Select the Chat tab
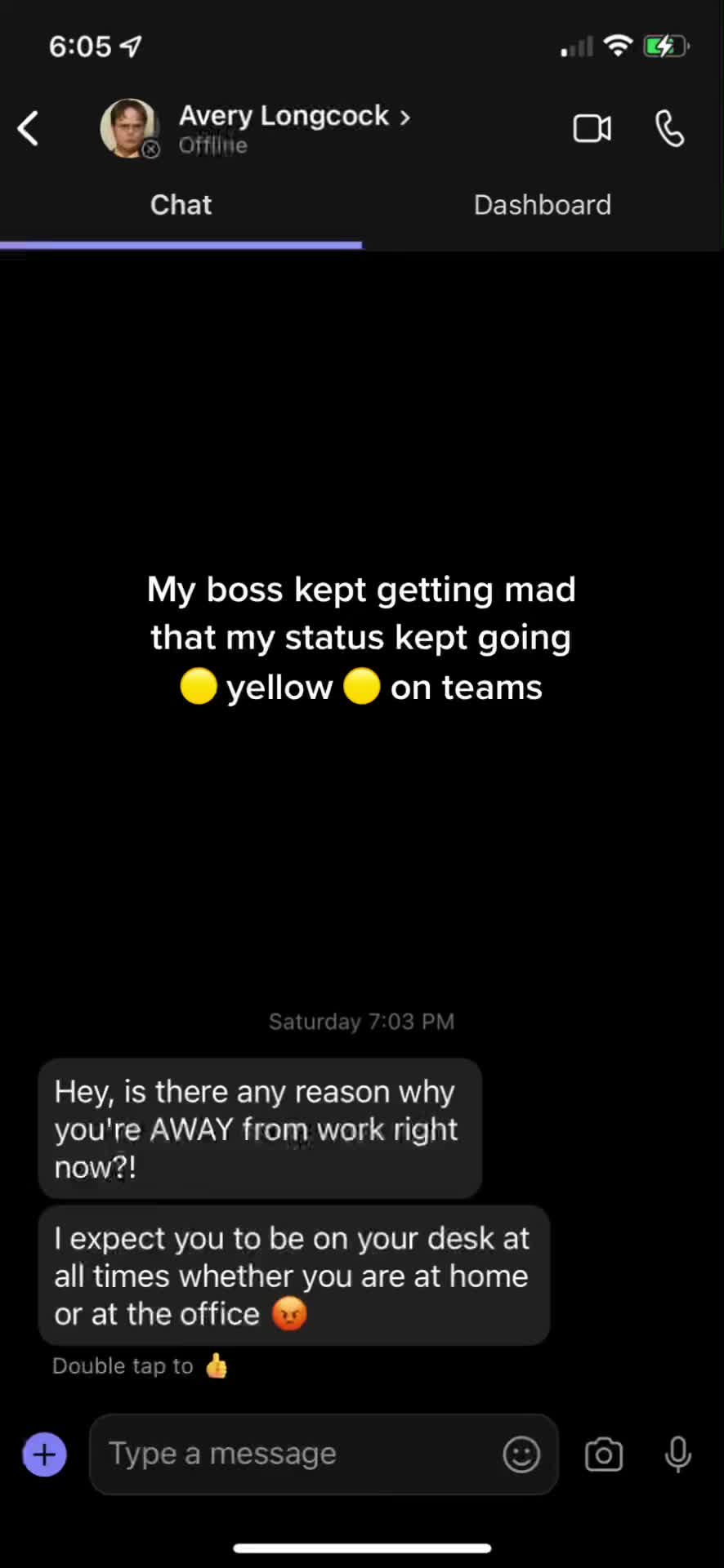This screenshot has width=724, height=1568. tap(181, 205)
